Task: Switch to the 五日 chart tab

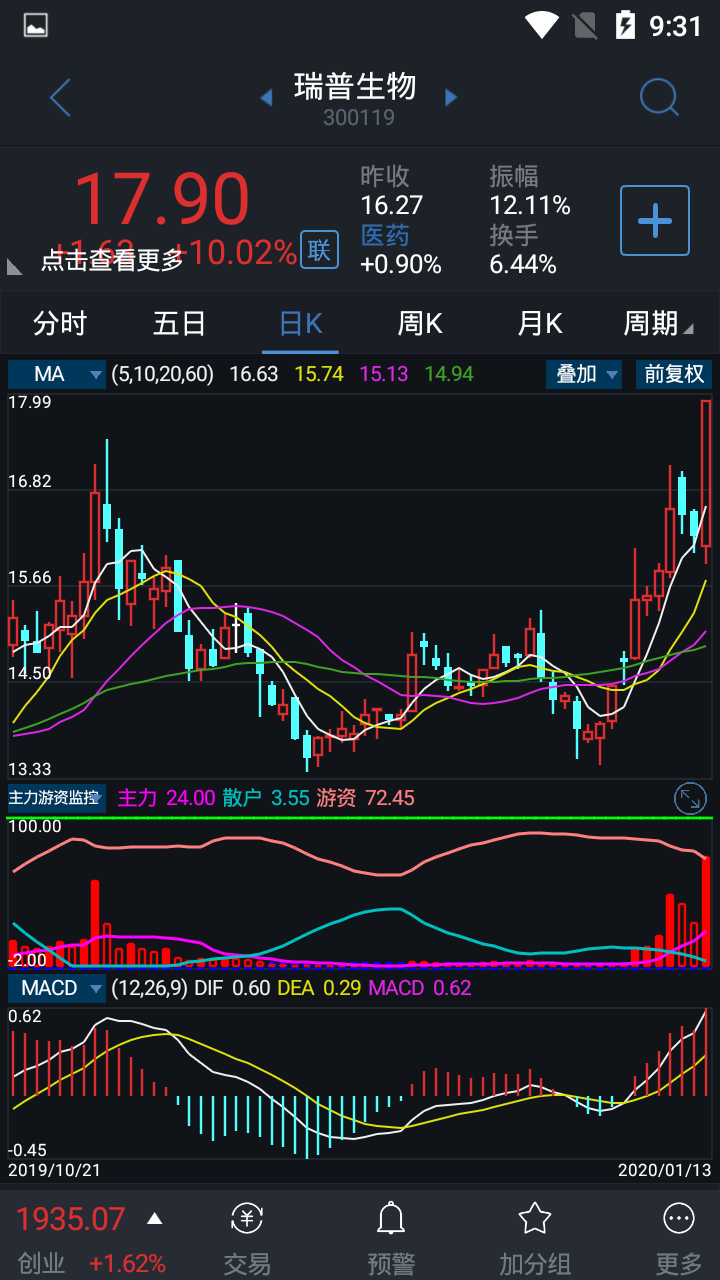Action: tap(180, 324)
